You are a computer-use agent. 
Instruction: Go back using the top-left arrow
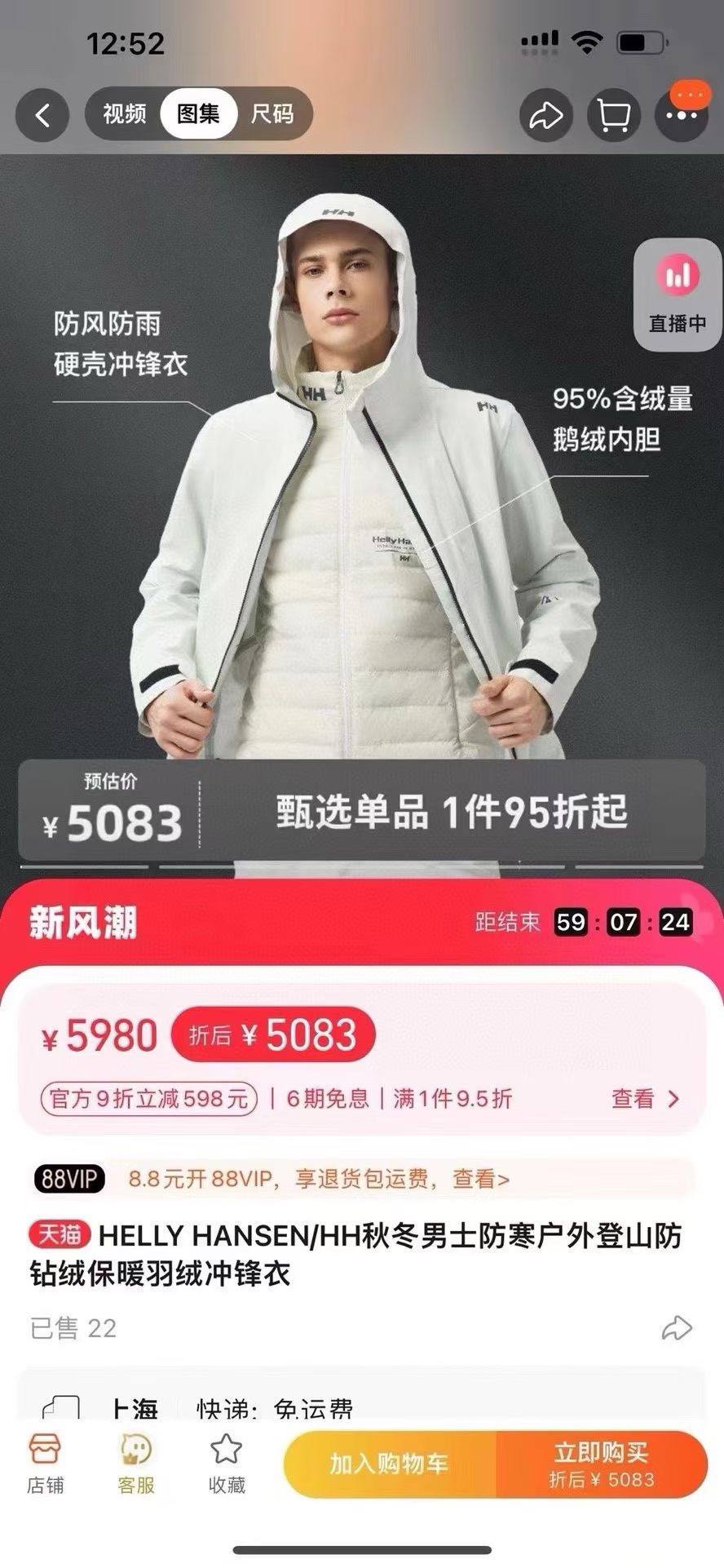pyautogui.click(x=42, y=114)
